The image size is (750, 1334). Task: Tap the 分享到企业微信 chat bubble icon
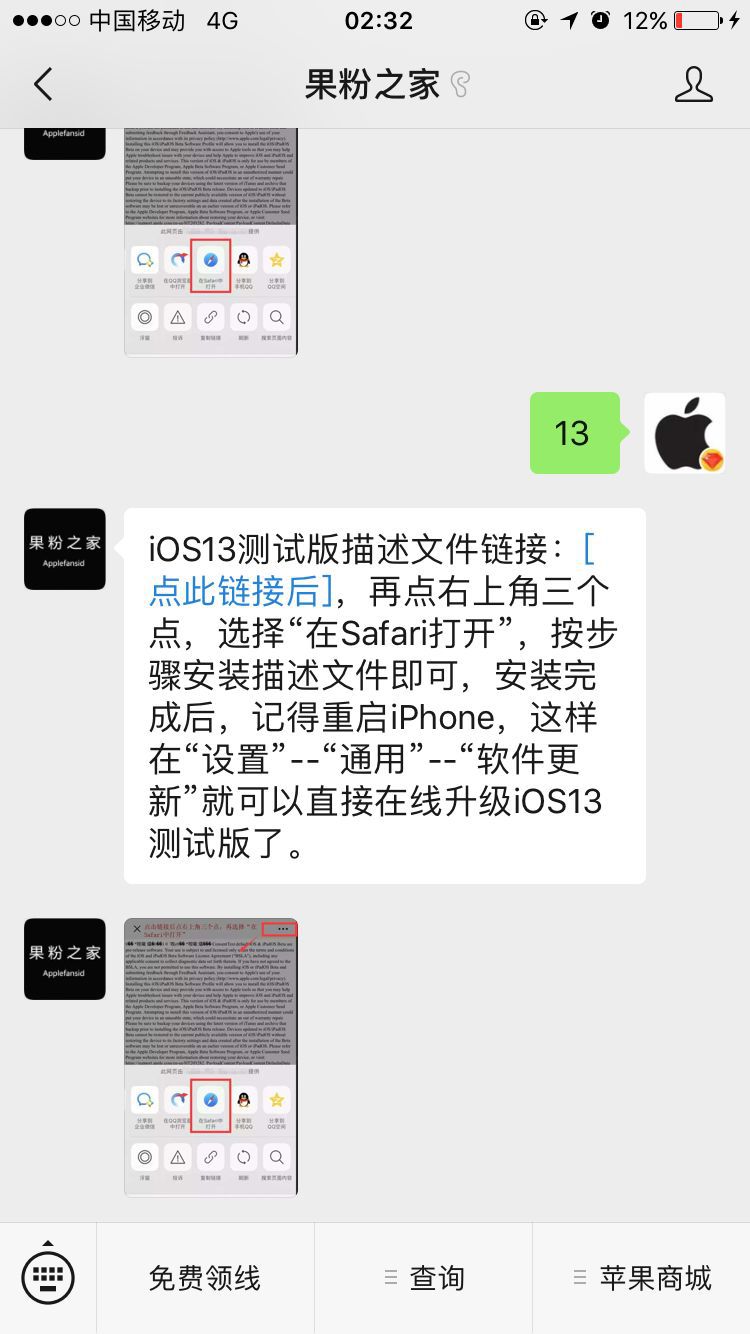[145, 1100]
